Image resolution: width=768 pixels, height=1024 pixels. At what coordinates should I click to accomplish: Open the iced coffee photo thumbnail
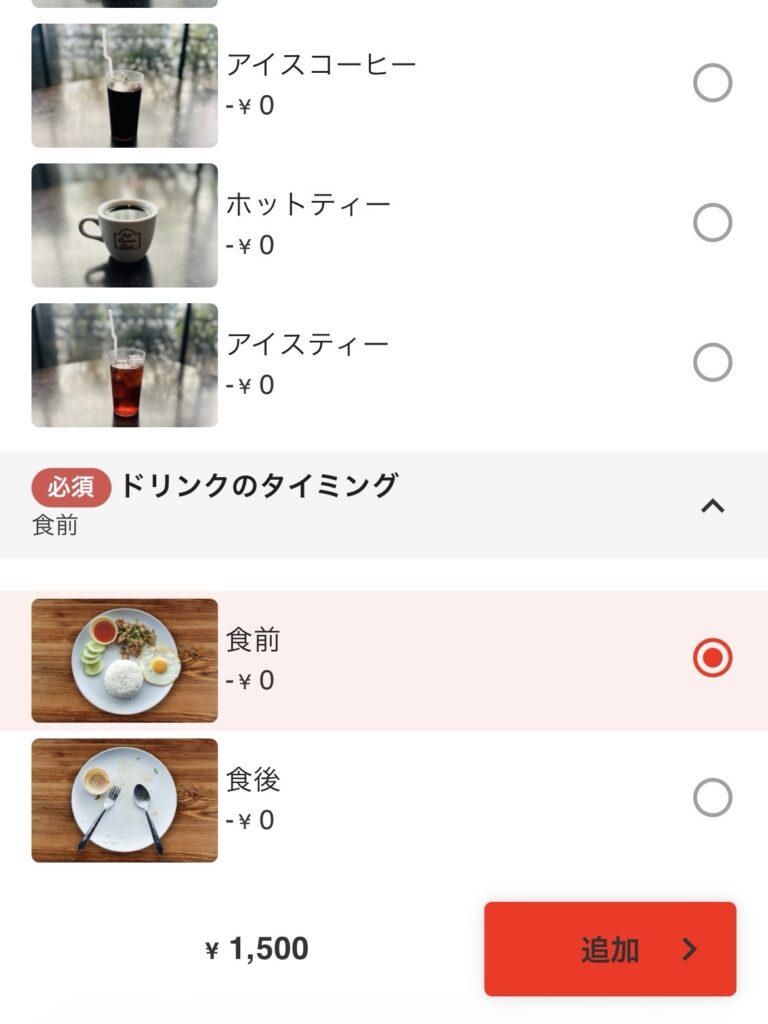click(123, 86)
